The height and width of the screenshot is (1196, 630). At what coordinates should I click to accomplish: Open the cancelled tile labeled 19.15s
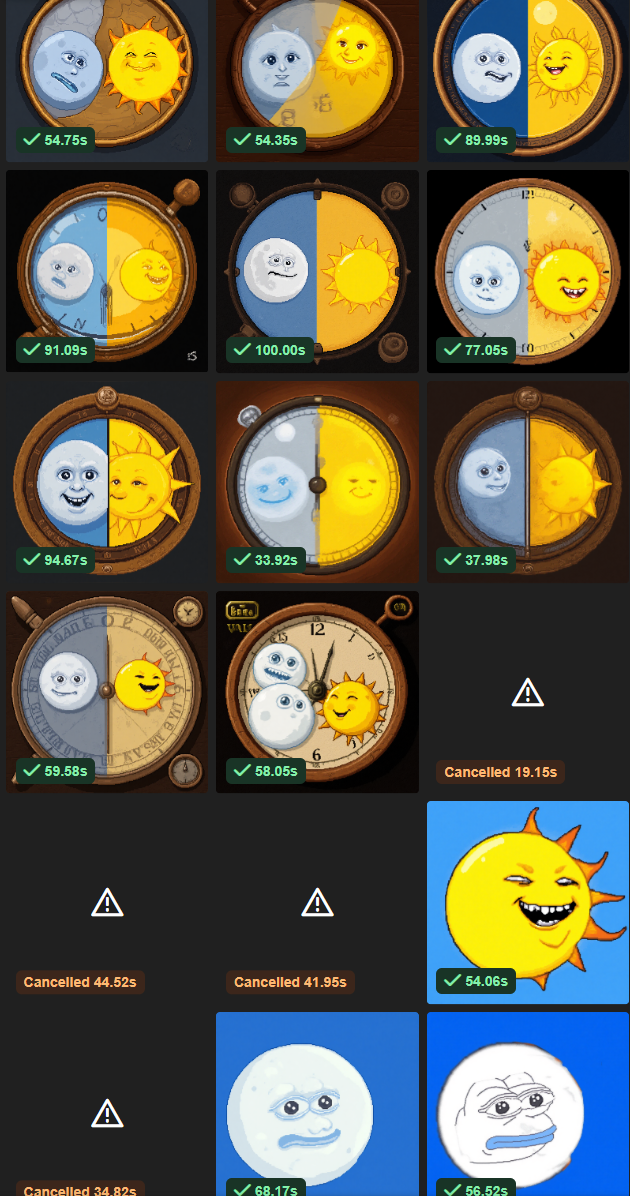click(528, 692)
